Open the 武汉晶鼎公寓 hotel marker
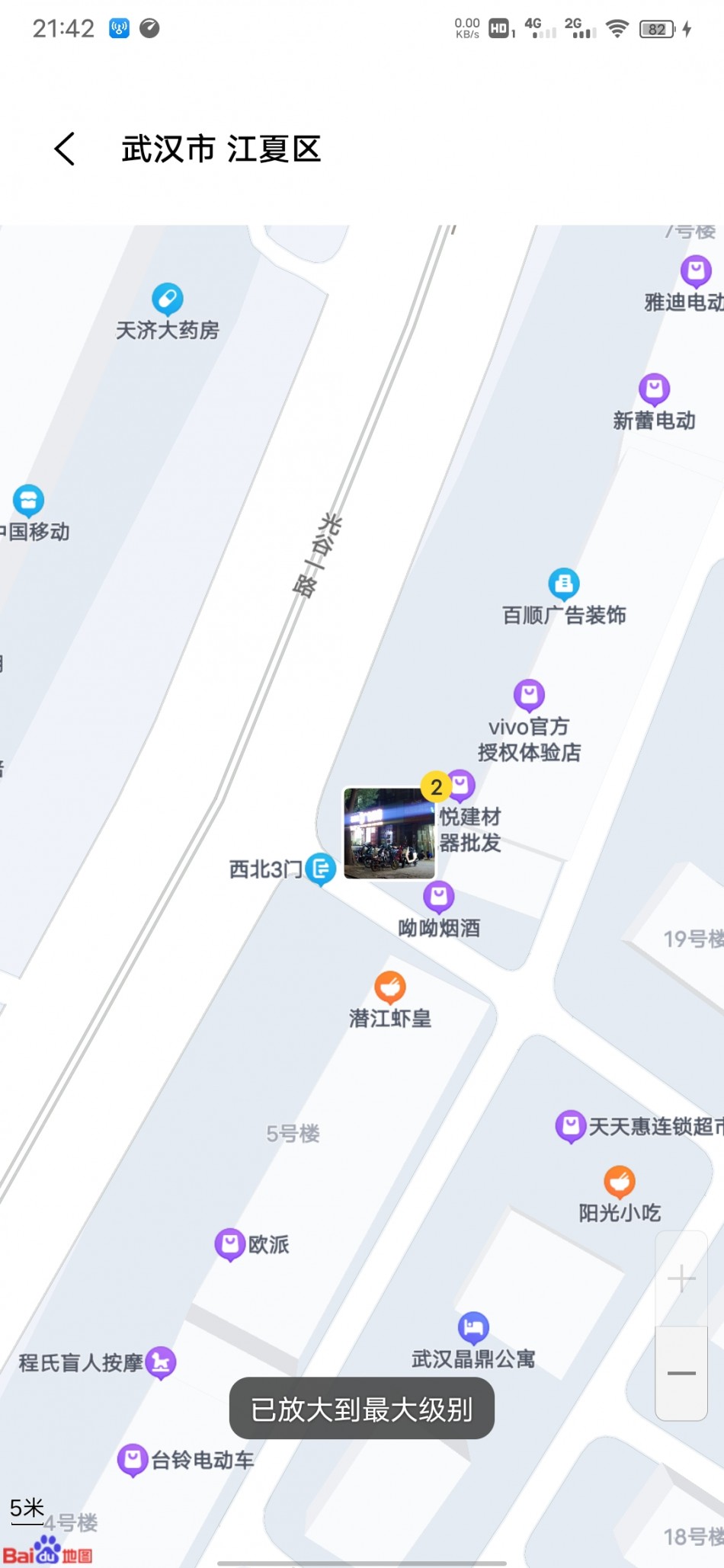 click(473, 1328)
